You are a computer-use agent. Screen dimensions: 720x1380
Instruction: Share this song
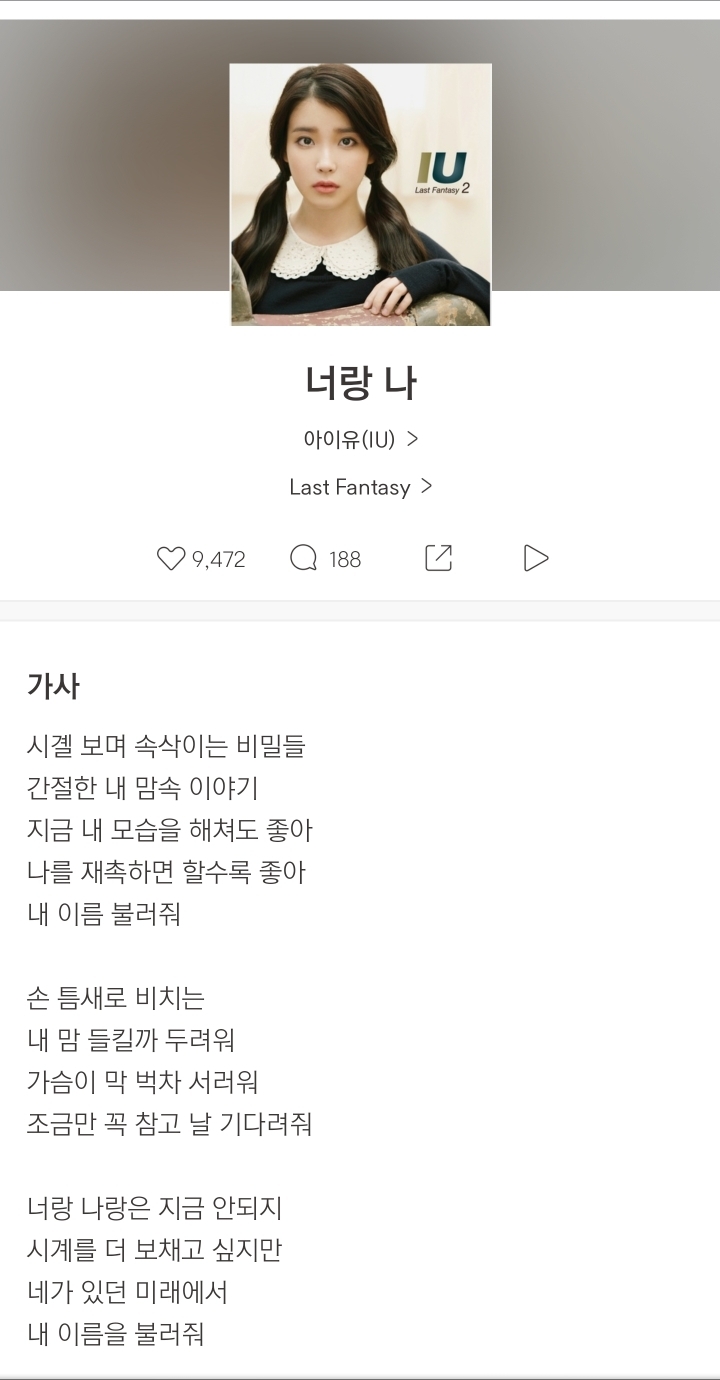(438, 558)
